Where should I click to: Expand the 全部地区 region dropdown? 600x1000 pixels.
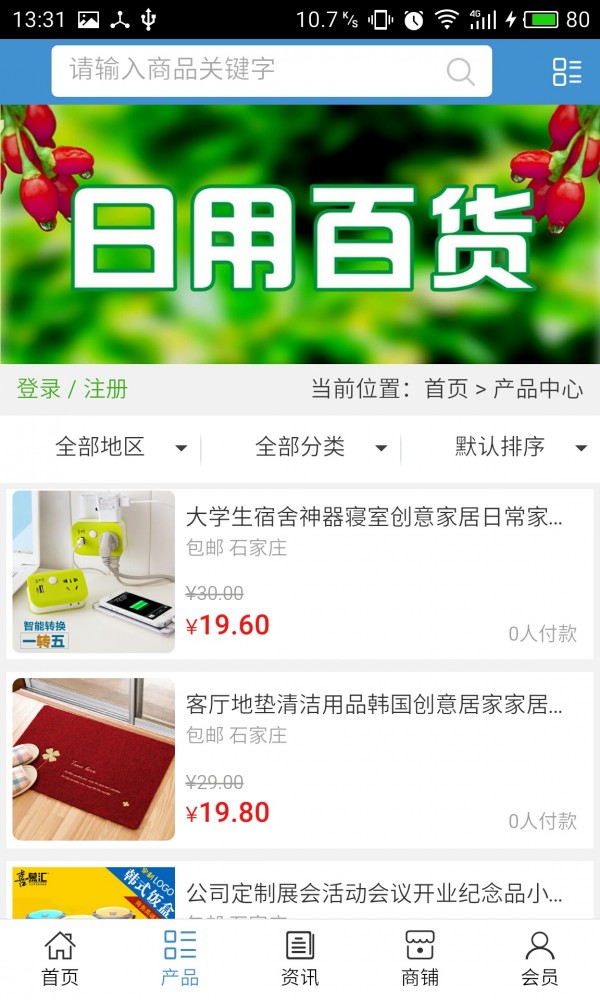118,447
